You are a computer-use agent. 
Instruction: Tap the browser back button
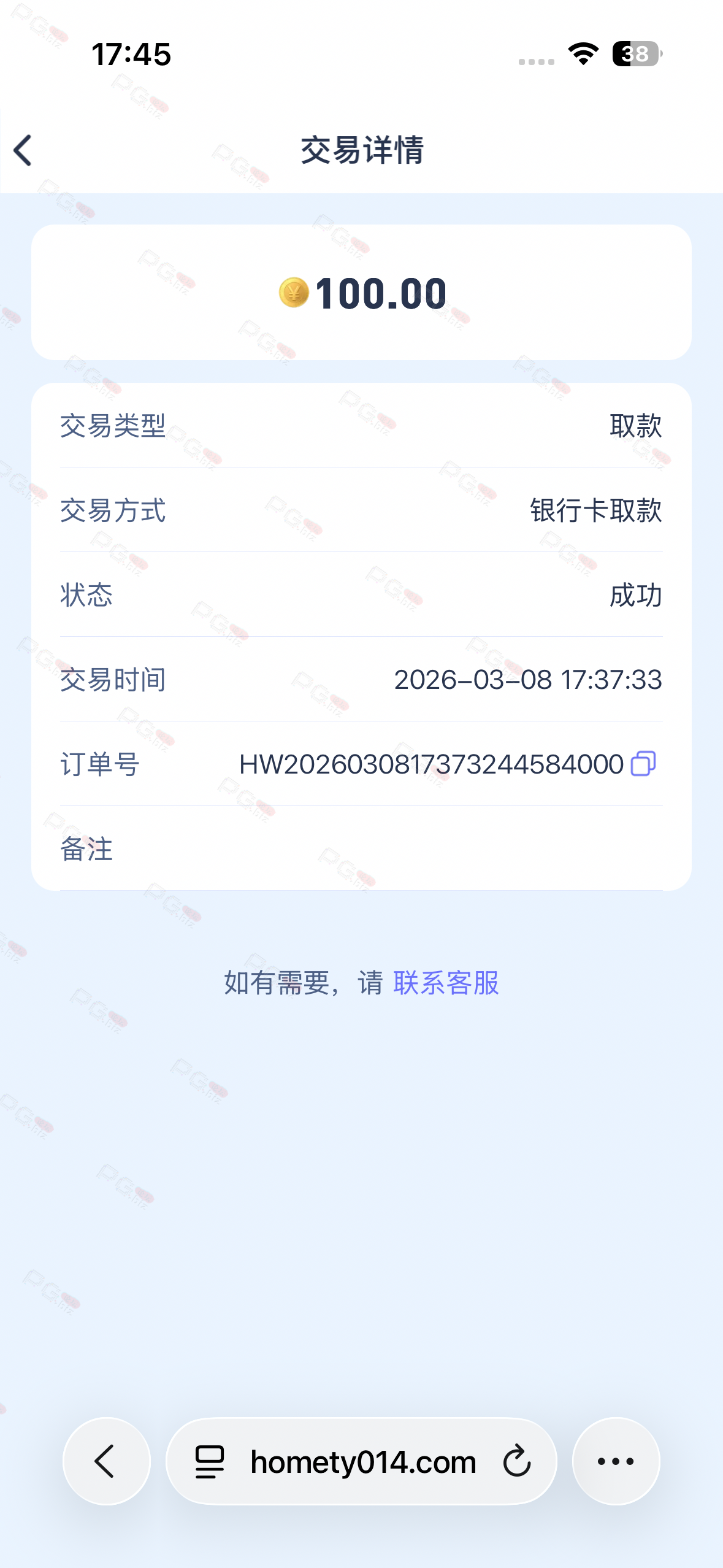pyautogui.click(x=106, y=1461)
